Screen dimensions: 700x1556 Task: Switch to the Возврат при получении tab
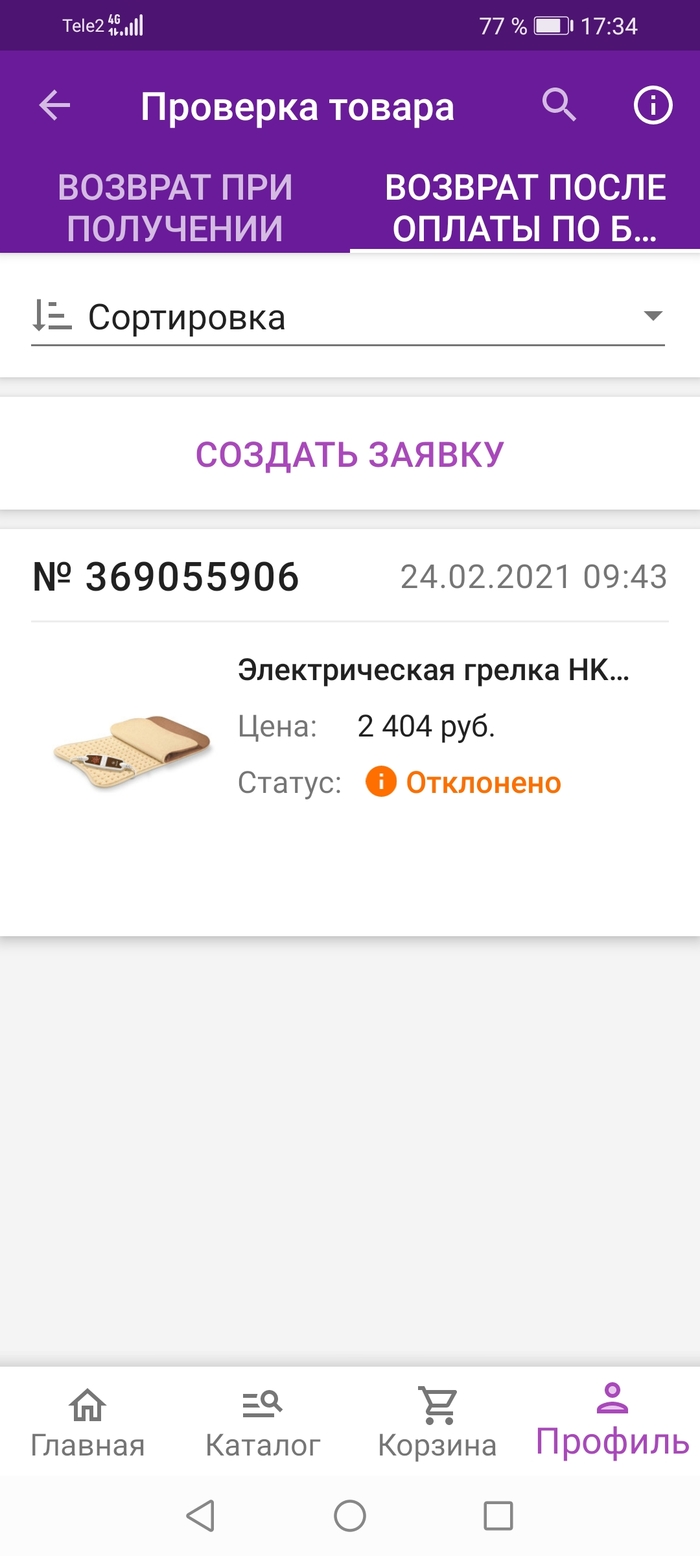(x=175, y=208)
